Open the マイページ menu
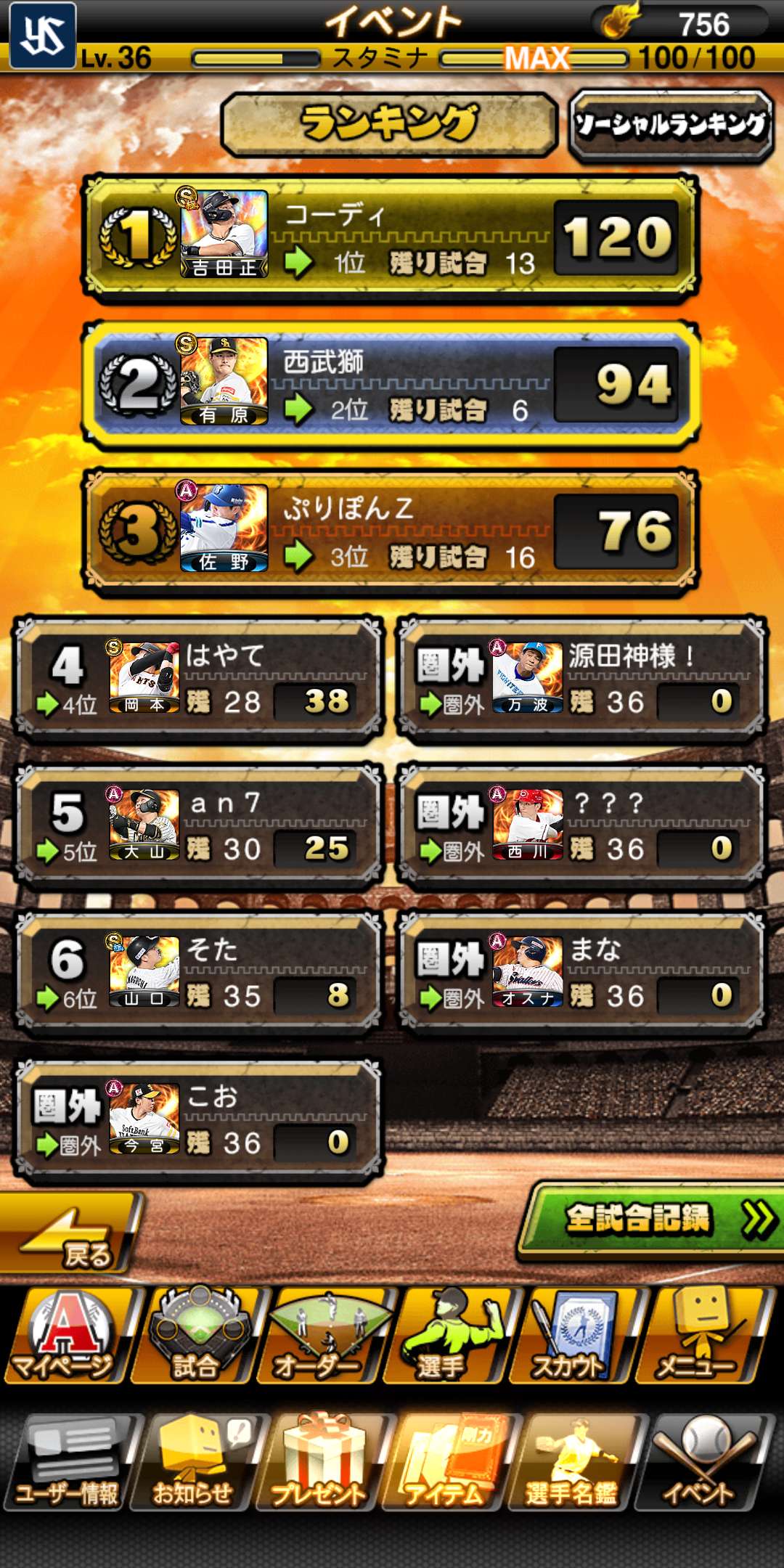This screenshot has height=1568, width=784. [65, 1336]
